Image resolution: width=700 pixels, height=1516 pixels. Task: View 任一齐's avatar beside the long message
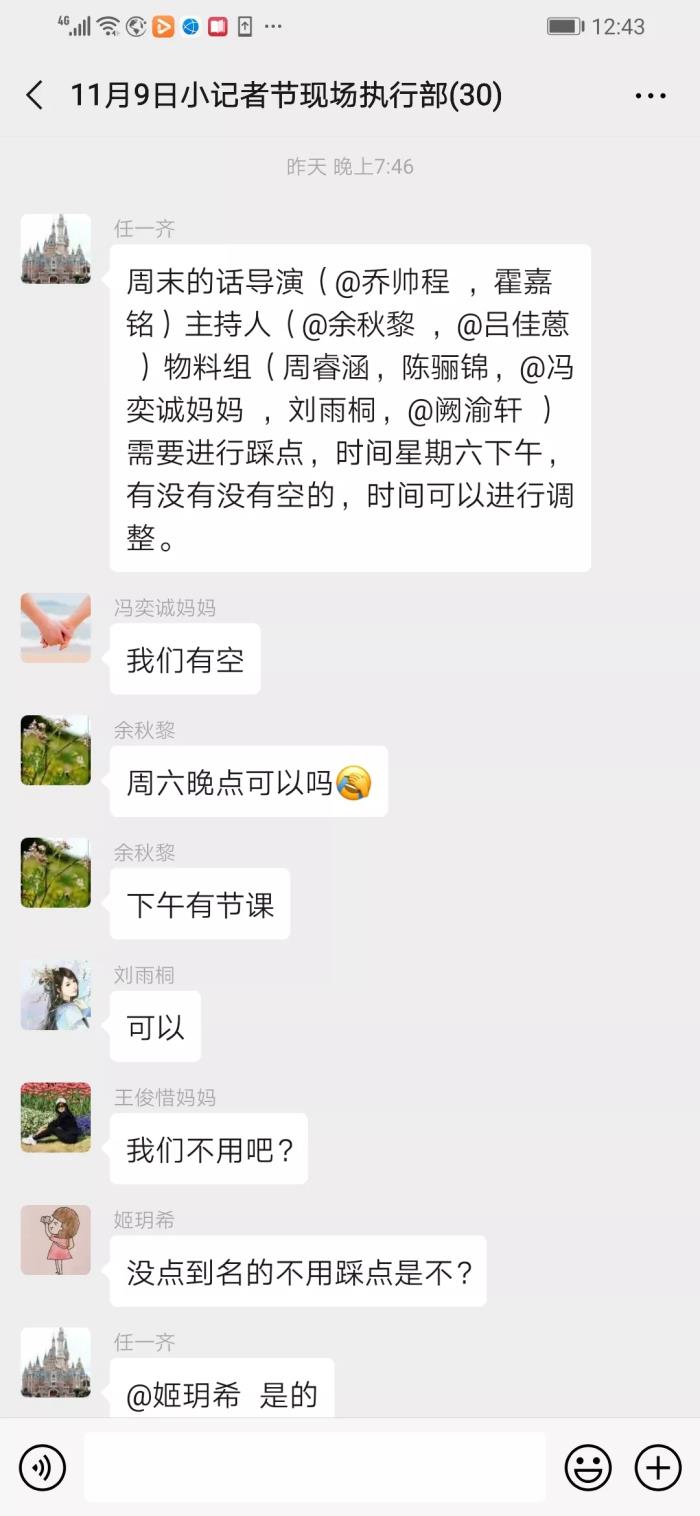click(x=56, y=249)
